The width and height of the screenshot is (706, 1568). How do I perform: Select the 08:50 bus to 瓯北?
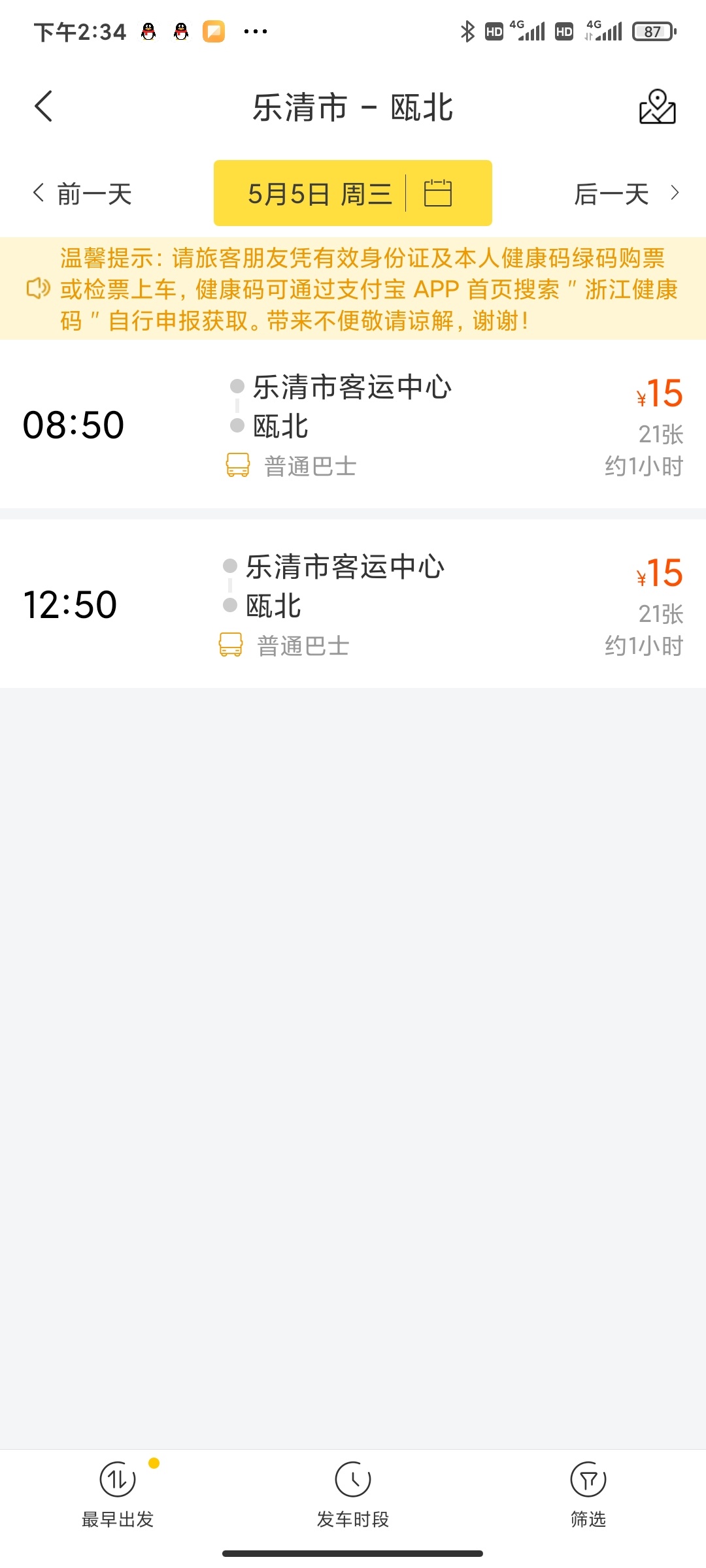[x=353, y=425]
